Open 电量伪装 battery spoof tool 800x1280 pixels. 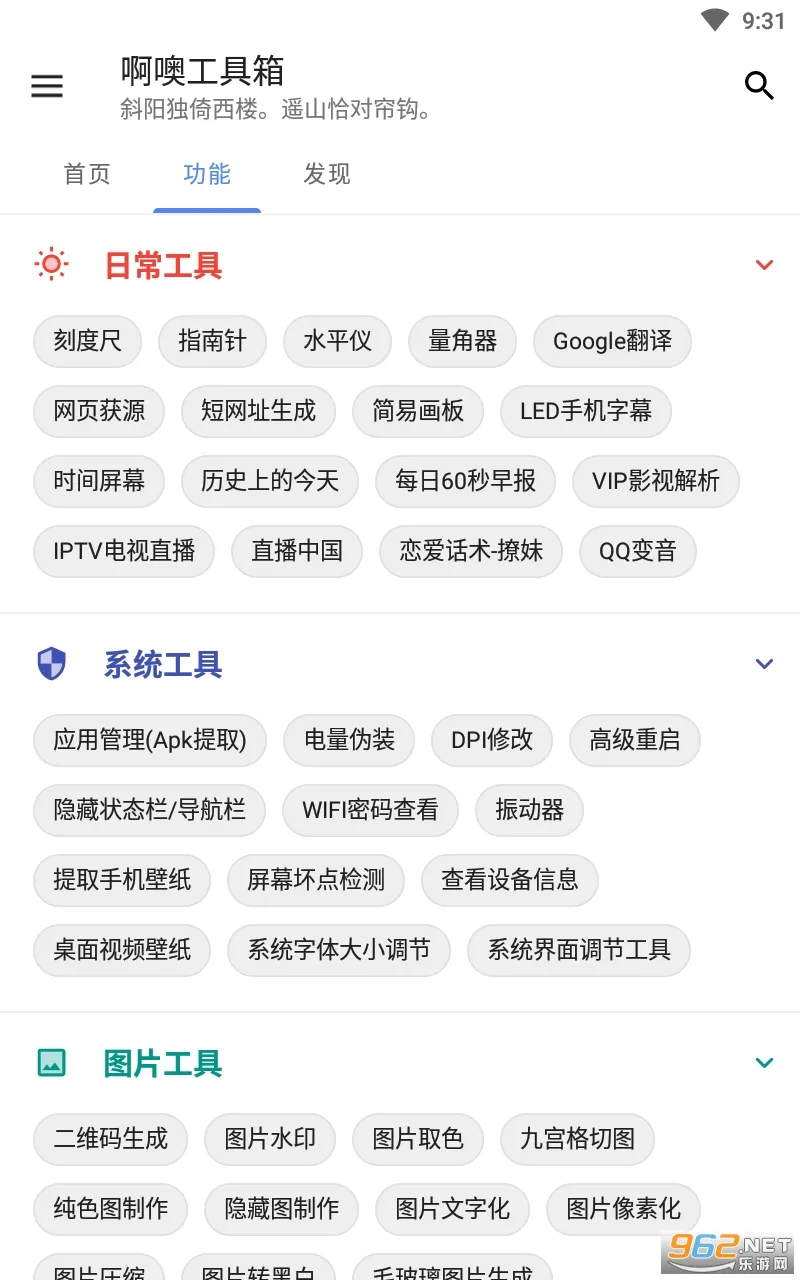click(x=349, y=740)
